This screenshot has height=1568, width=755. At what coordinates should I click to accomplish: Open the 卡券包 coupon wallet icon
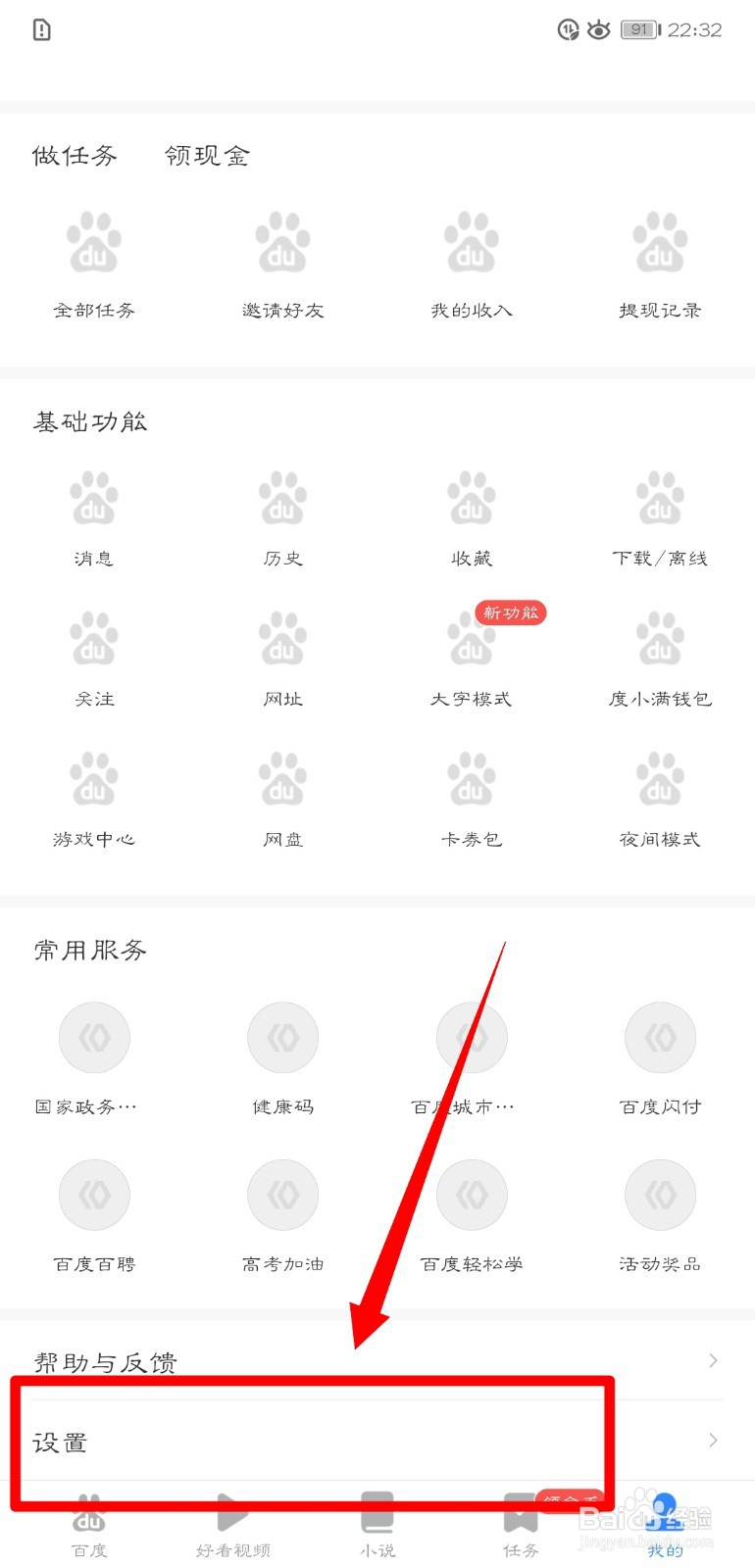(x=472, y=794)
